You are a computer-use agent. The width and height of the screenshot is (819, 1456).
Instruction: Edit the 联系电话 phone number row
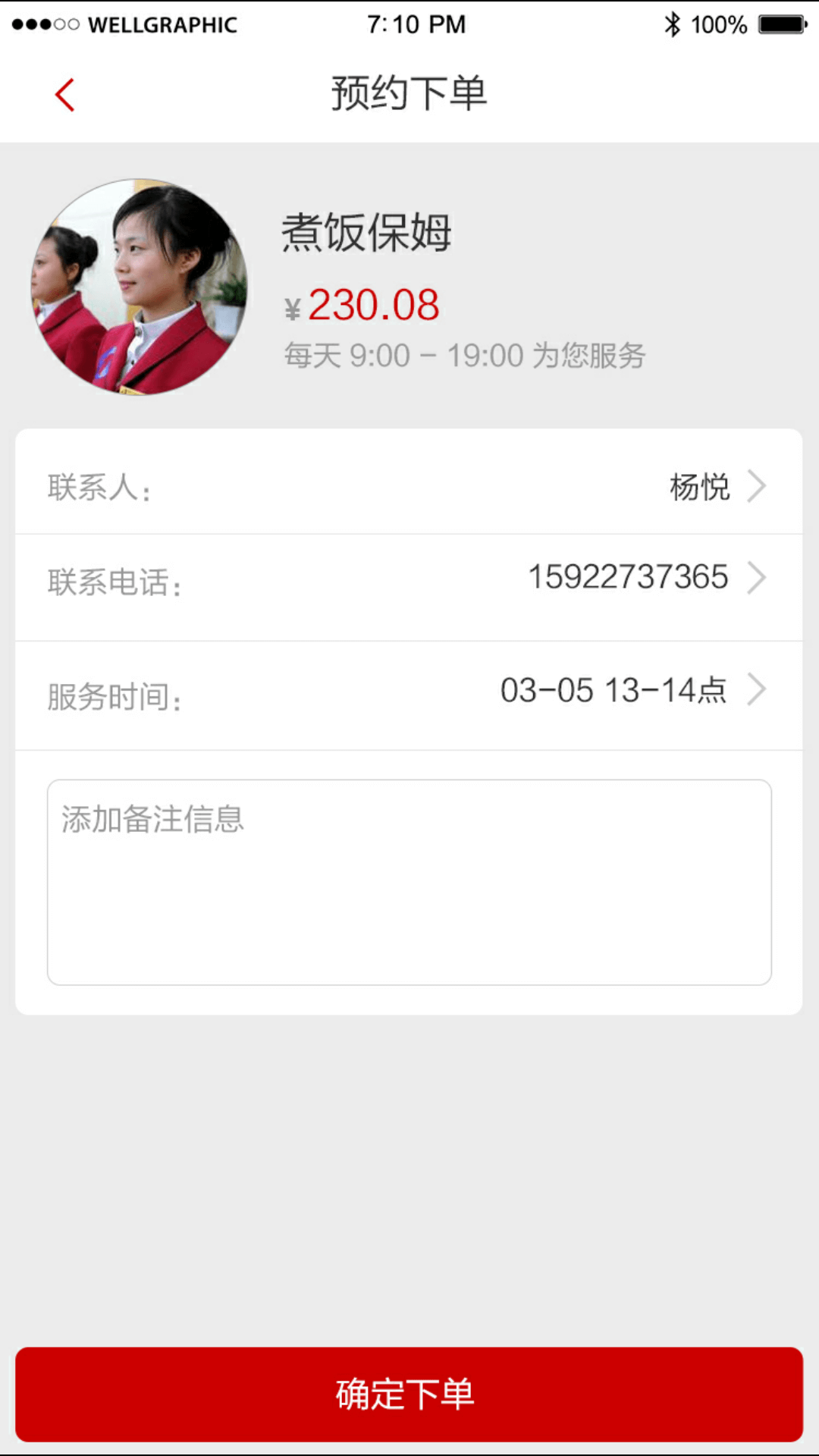pos(409,579)
